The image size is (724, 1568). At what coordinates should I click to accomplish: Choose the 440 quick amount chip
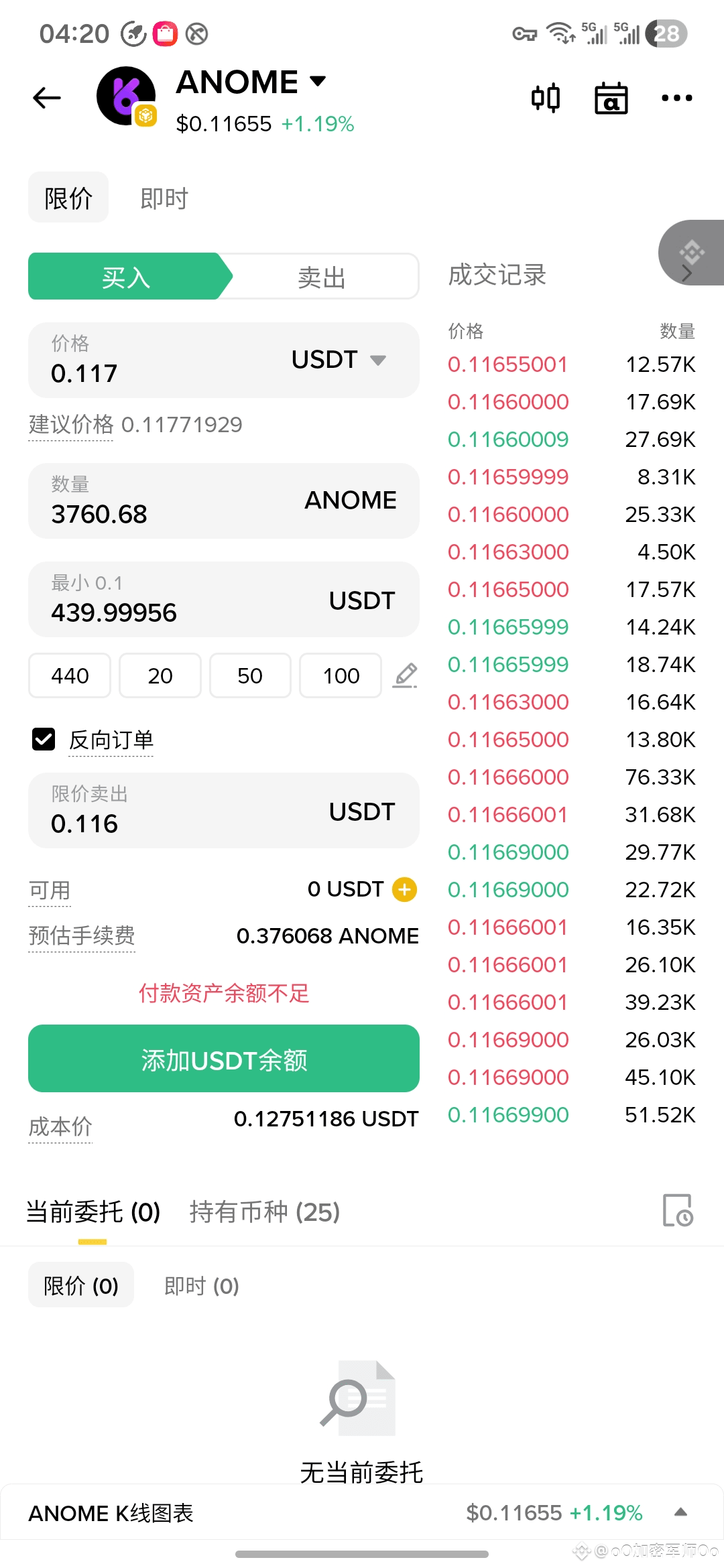click(x=70, y=675)
